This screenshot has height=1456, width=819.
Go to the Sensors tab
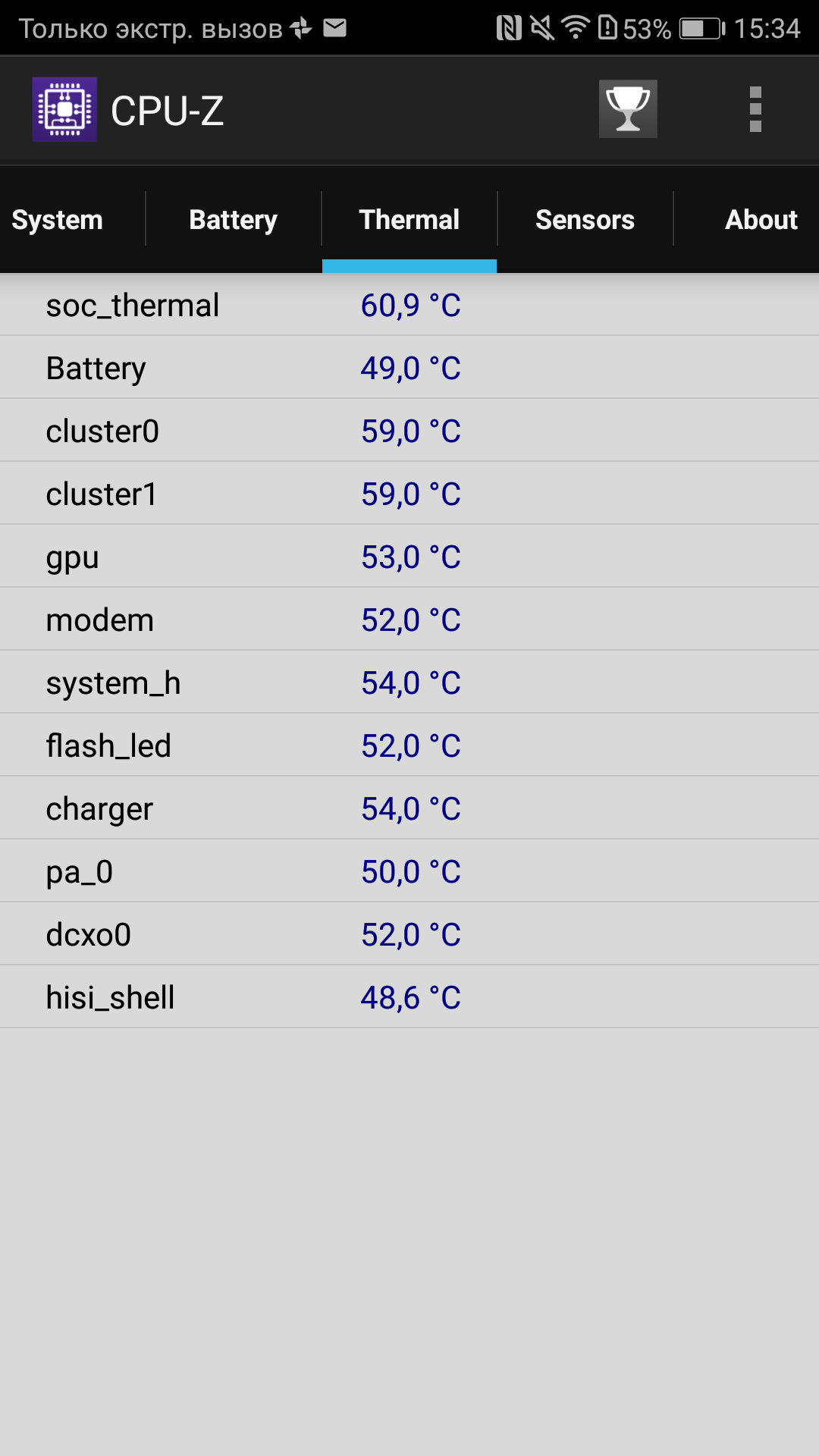pos(585,220)
